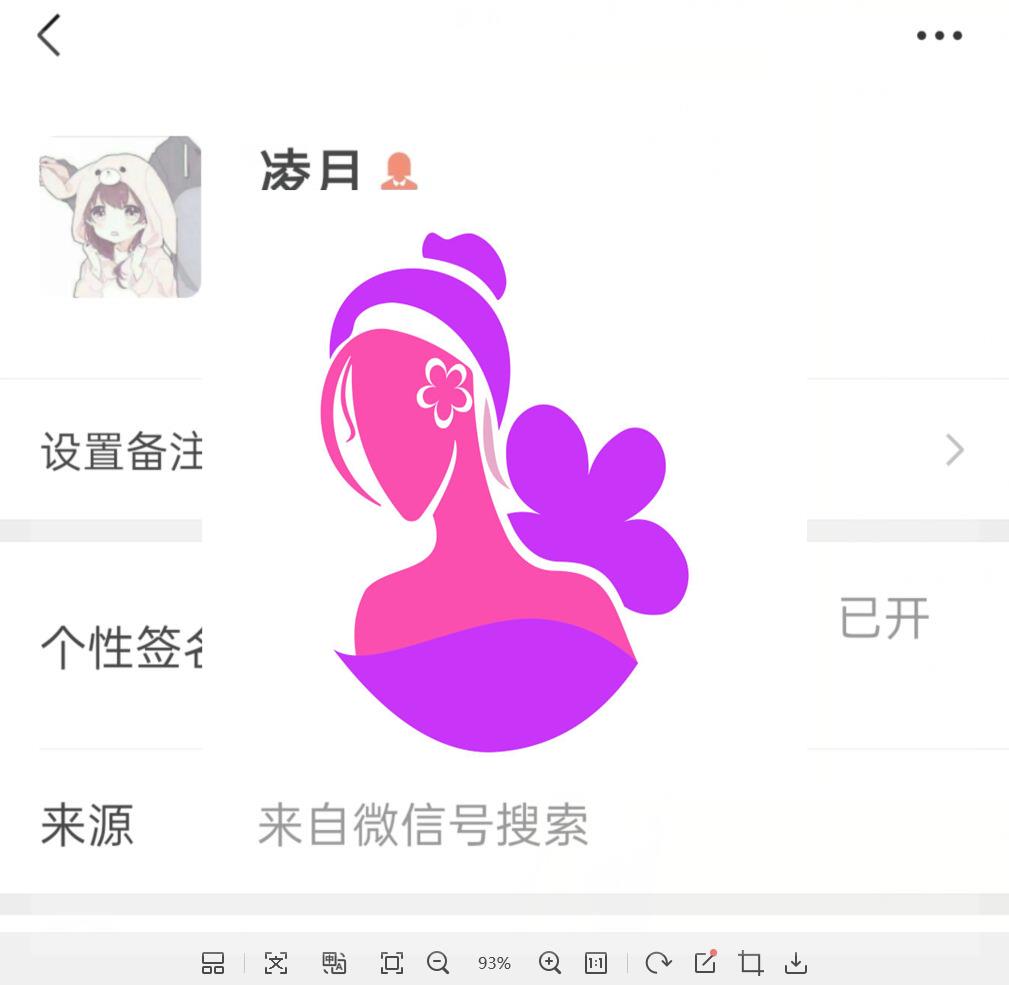
Task: Open the thumbnail grid view
Action: click(x=213, y=963)
